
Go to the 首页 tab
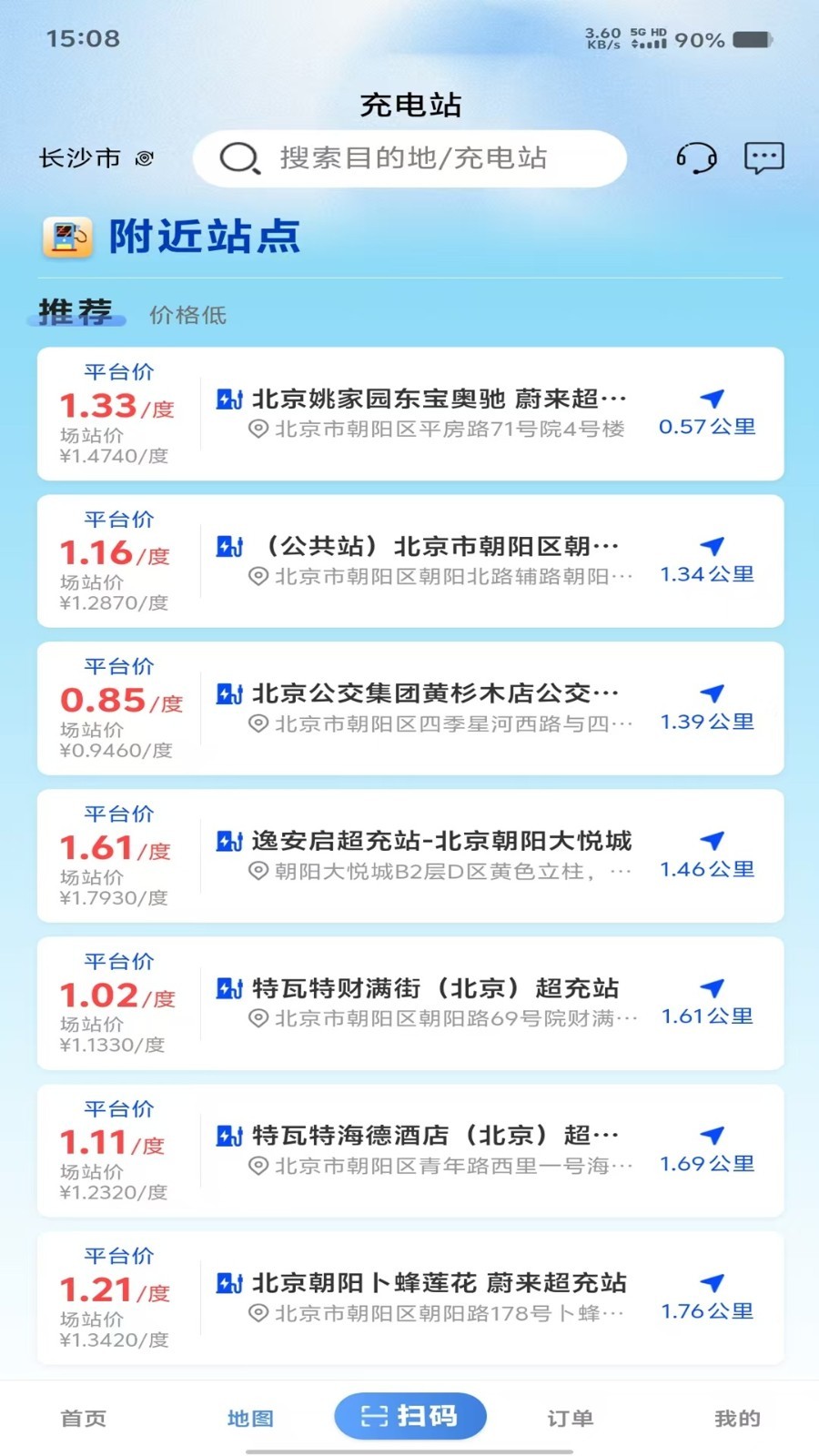84,1418
